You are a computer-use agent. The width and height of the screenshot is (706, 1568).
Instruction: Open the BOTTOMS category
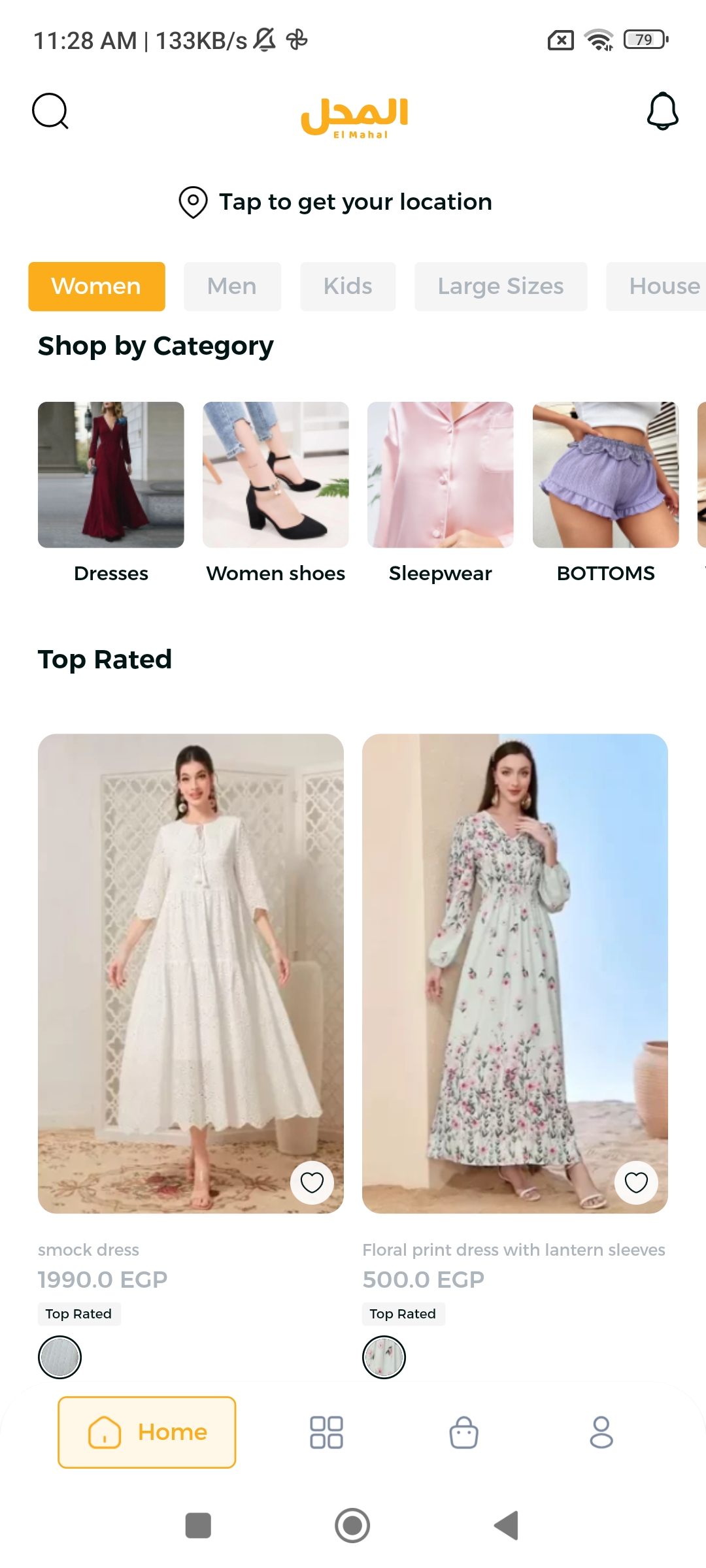click(x=605, y=475)
